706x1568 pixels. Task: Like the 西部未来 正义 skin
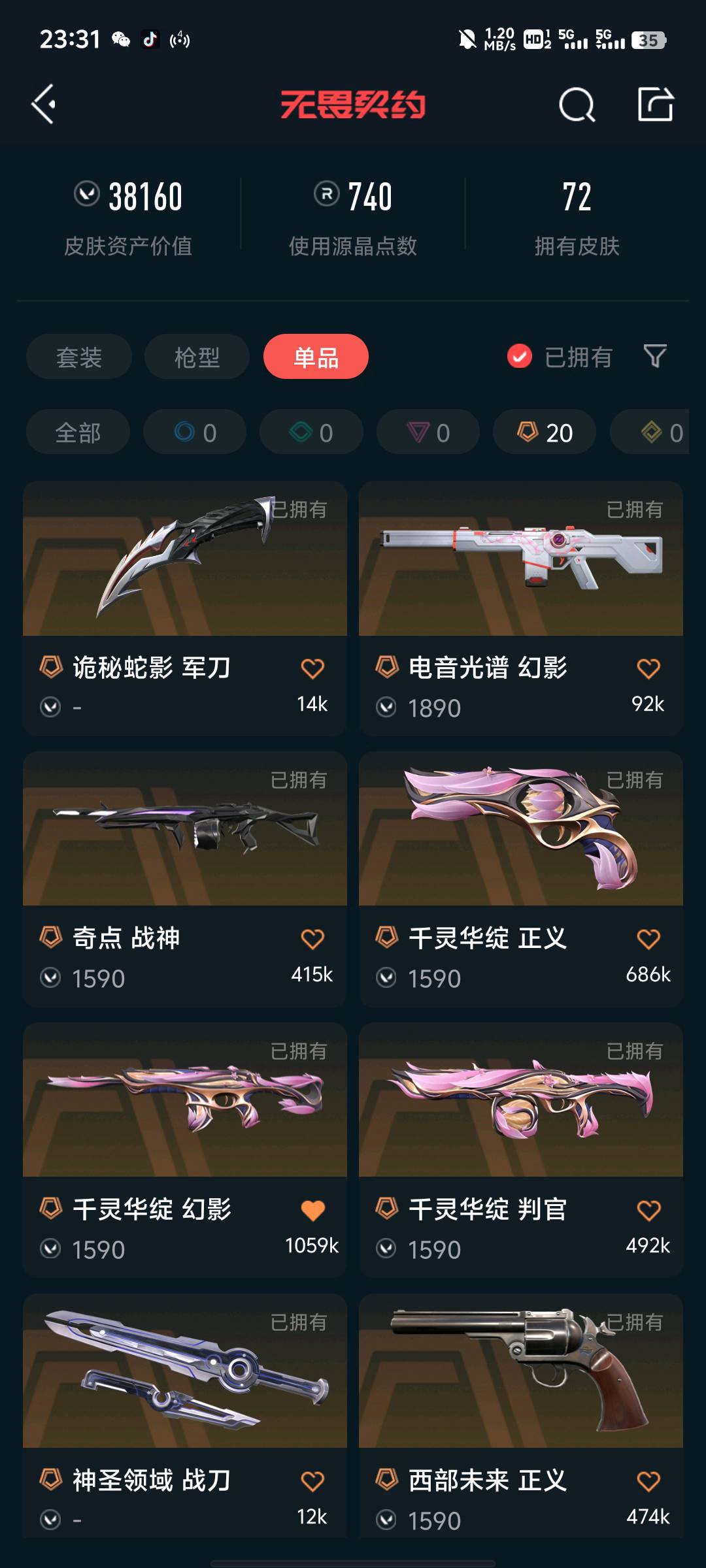pyautogui.click(x=648, y=1481)
